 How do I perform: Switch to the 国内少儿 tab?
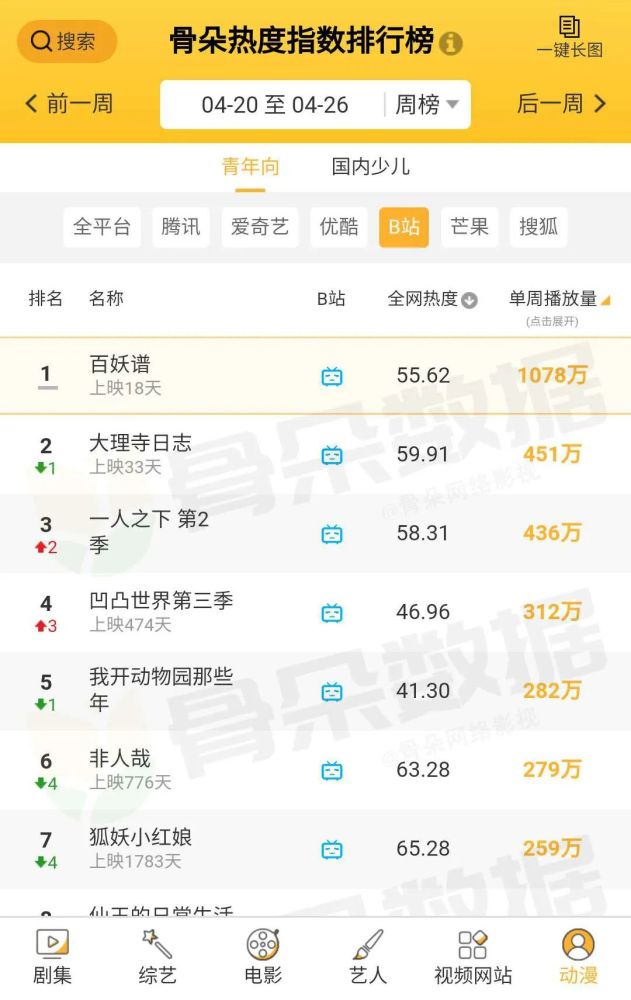(x=371, y=167)
